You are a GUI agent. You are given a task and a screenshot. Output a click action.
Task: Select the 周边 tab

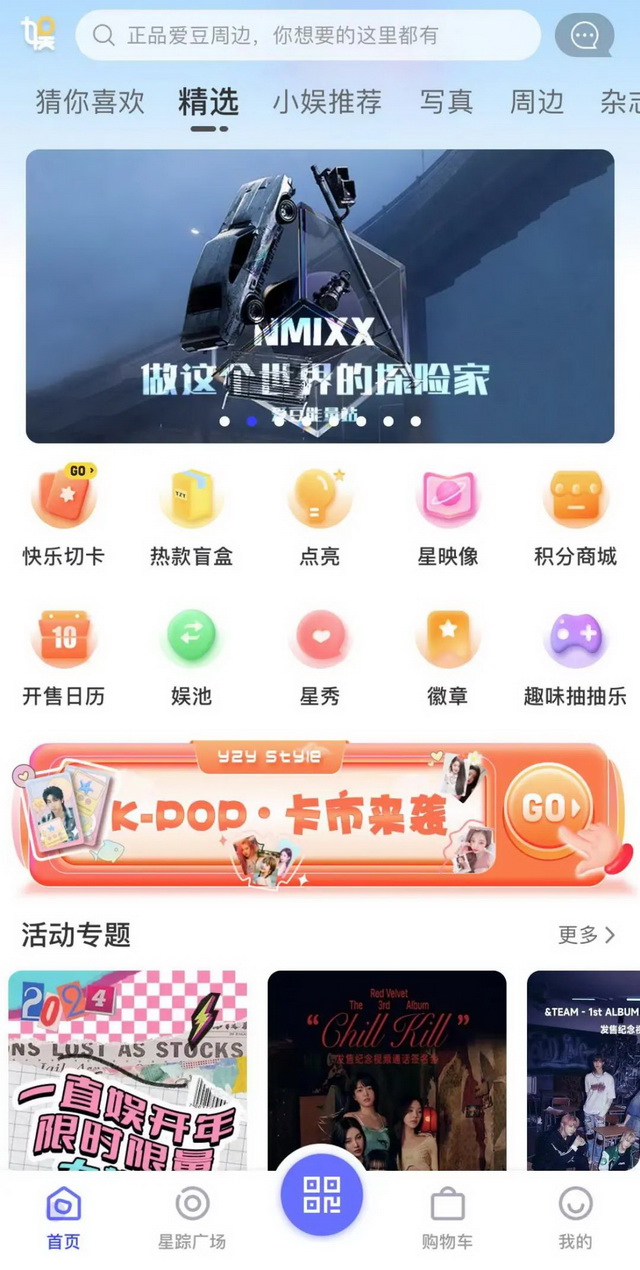click(x=537, y=101)
